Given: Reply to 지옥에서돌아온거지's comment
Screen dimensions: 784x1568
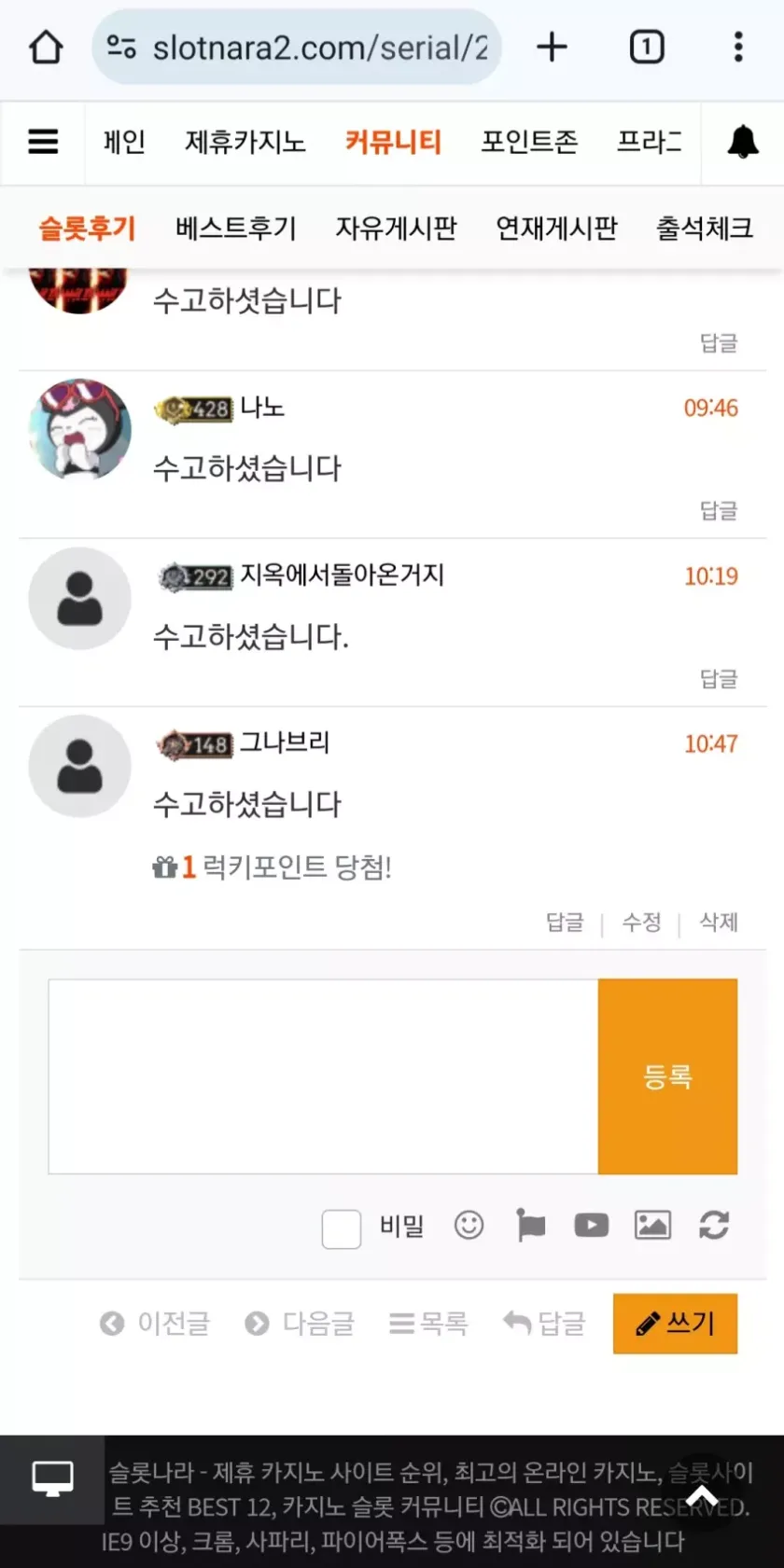Looking at the screenshot, I should pos(718,678).
